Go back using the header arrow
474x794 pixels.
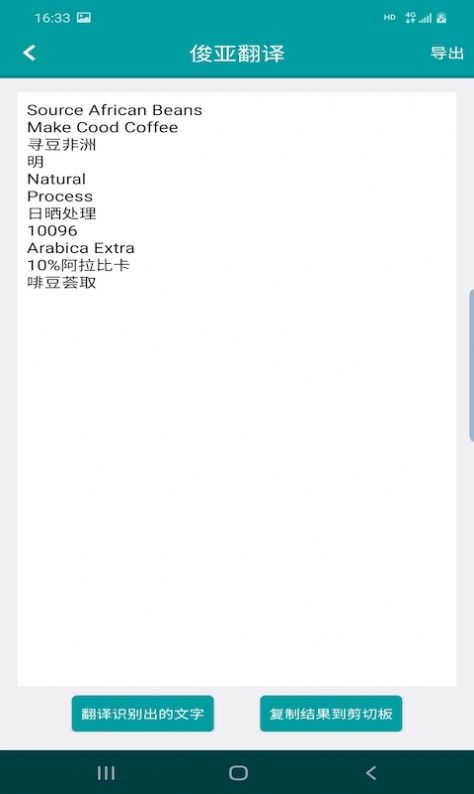pos(29,53)
